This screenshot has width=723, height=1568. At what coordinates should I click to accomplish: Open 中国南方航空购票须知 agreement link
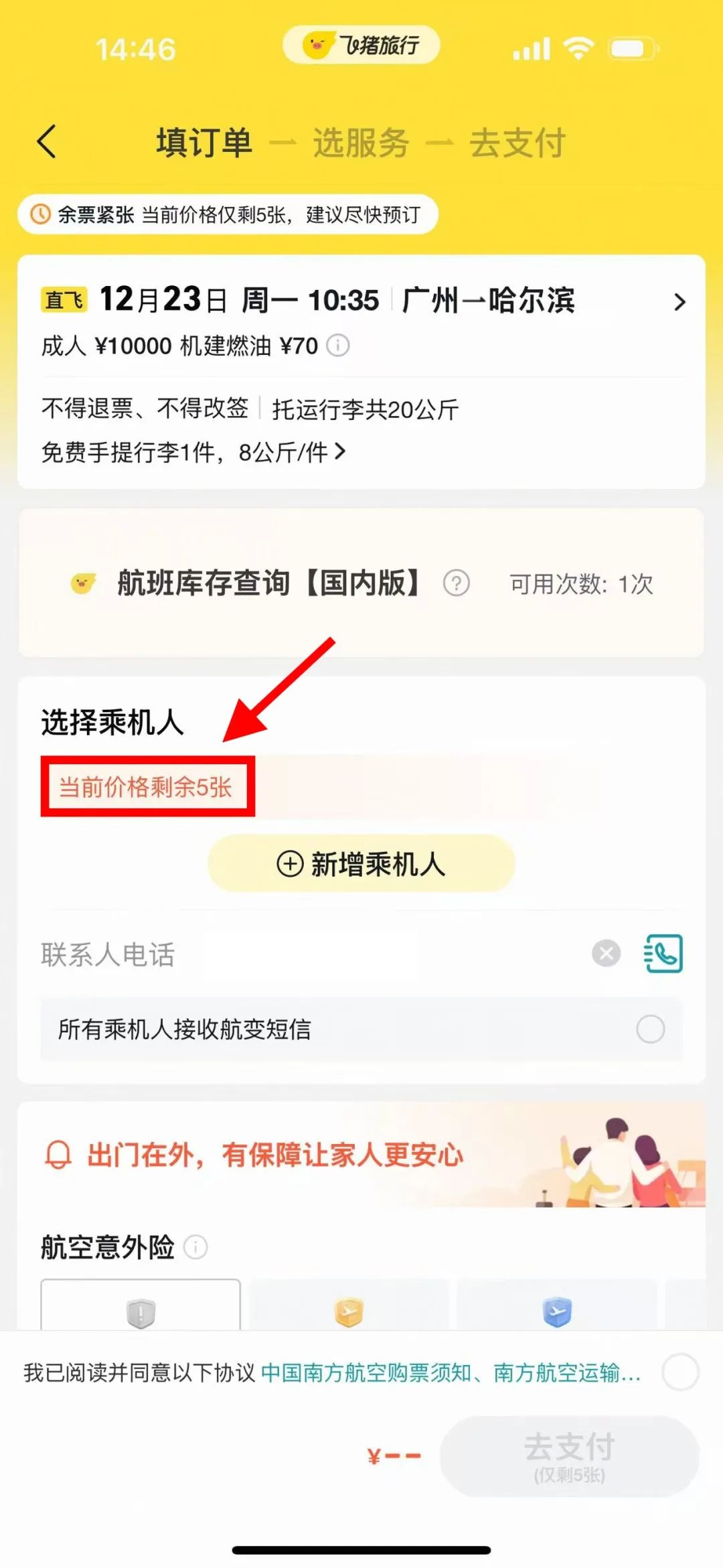tap(366, 1373)
